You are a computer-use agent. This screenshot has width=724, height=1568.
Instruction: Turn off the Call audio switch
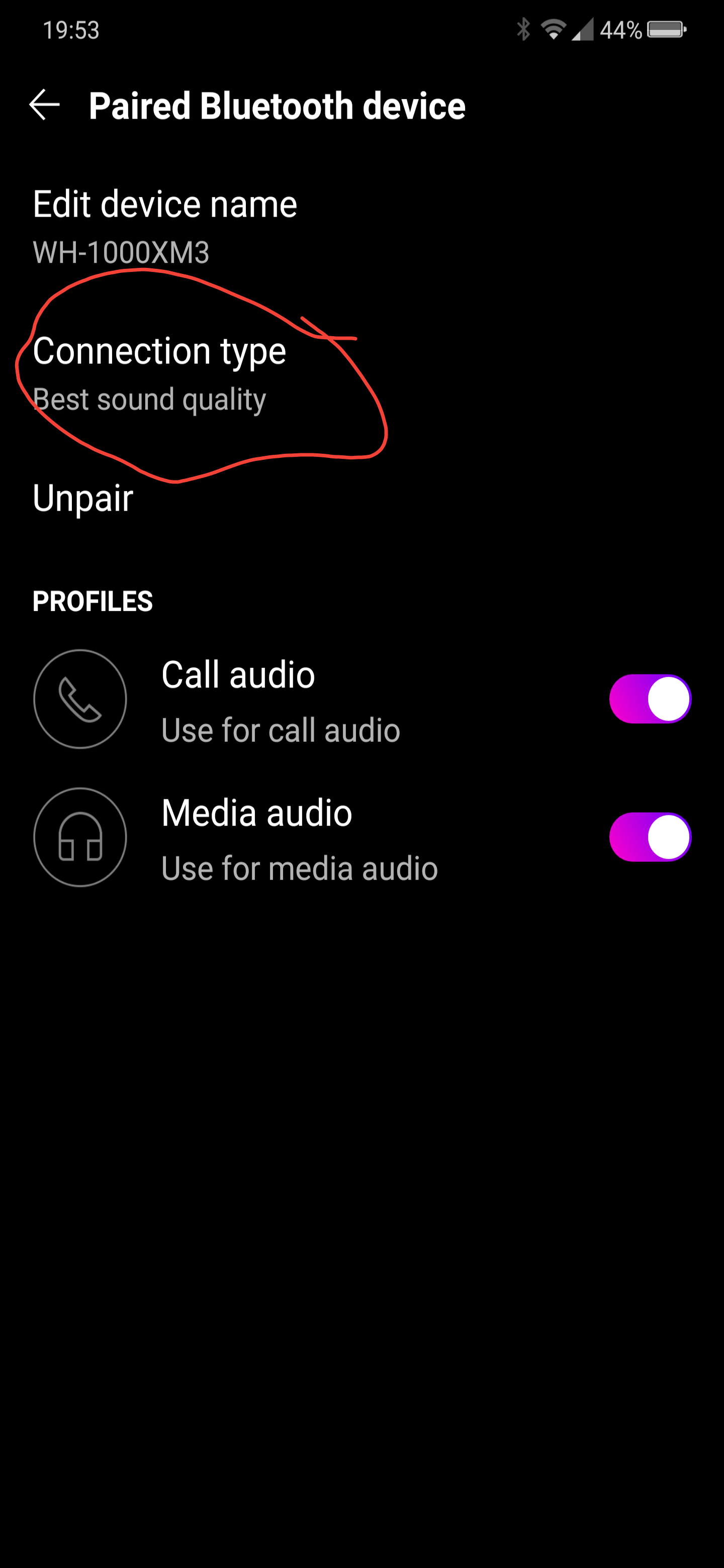click(649, 699)
